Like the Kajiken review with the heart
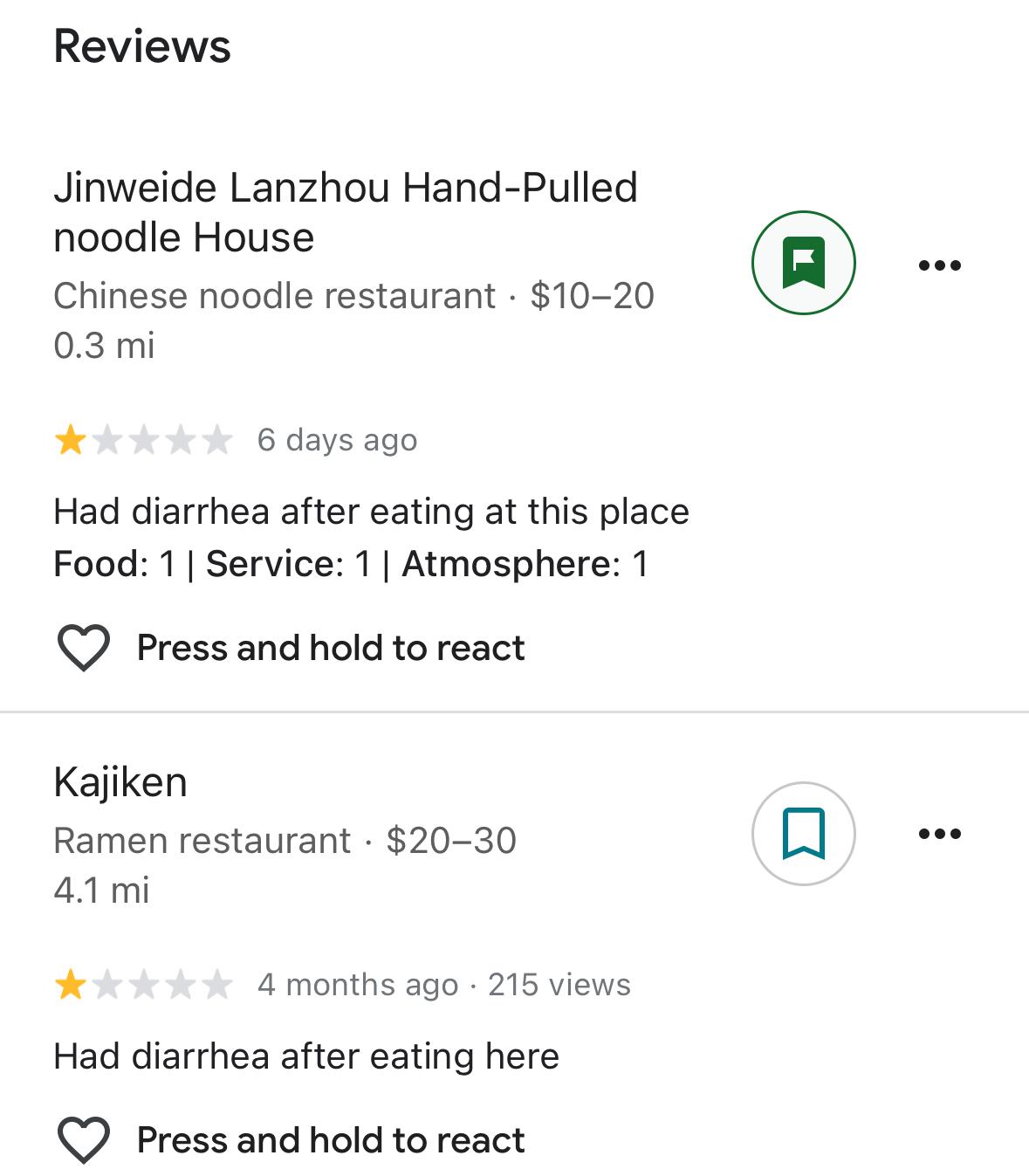This screenshot has width=1029, height=1176. pyautogui.click(x=84, y=1139)
